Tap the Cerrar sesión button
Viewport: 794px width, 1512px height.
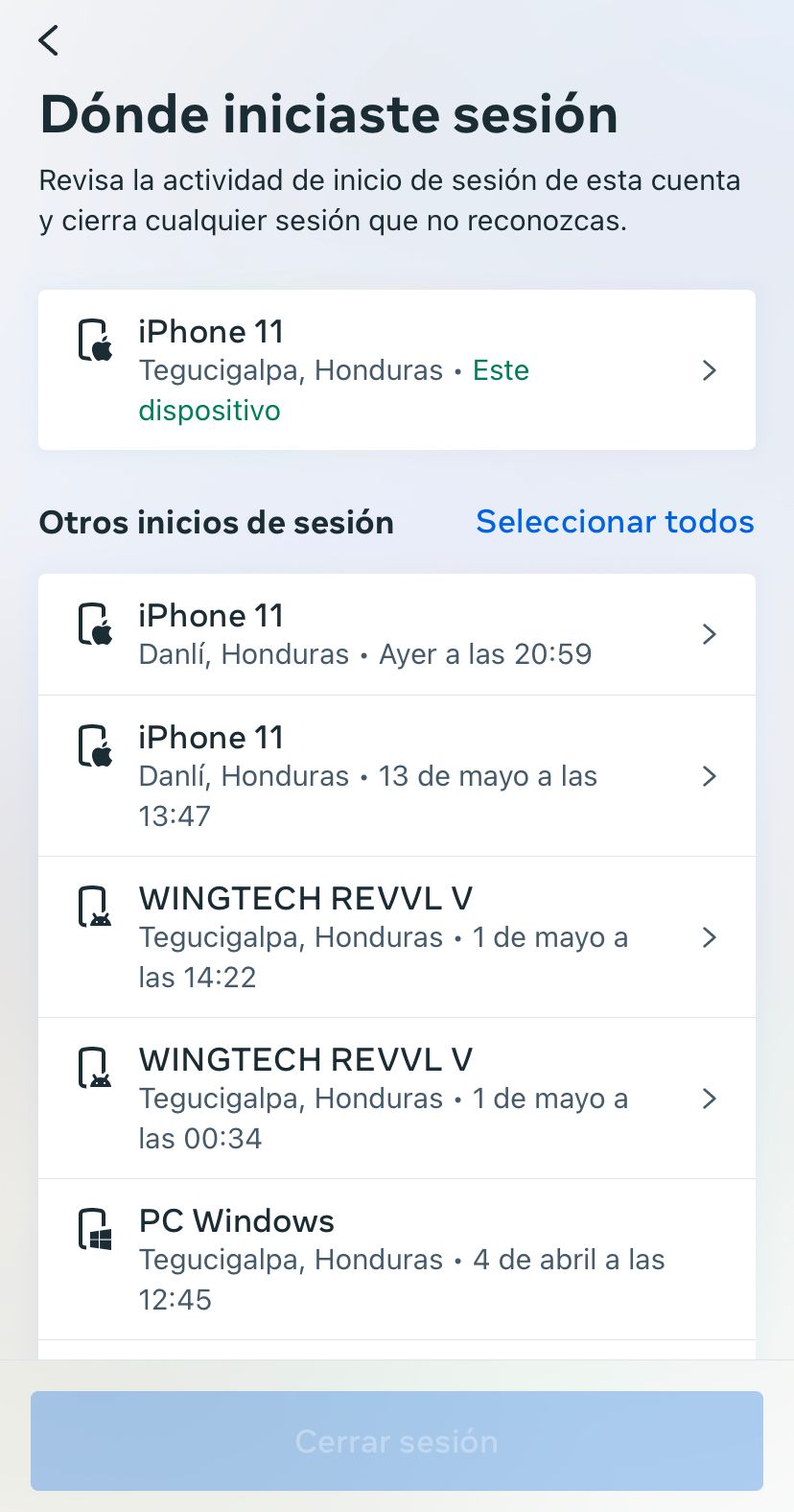point(397,1441)
